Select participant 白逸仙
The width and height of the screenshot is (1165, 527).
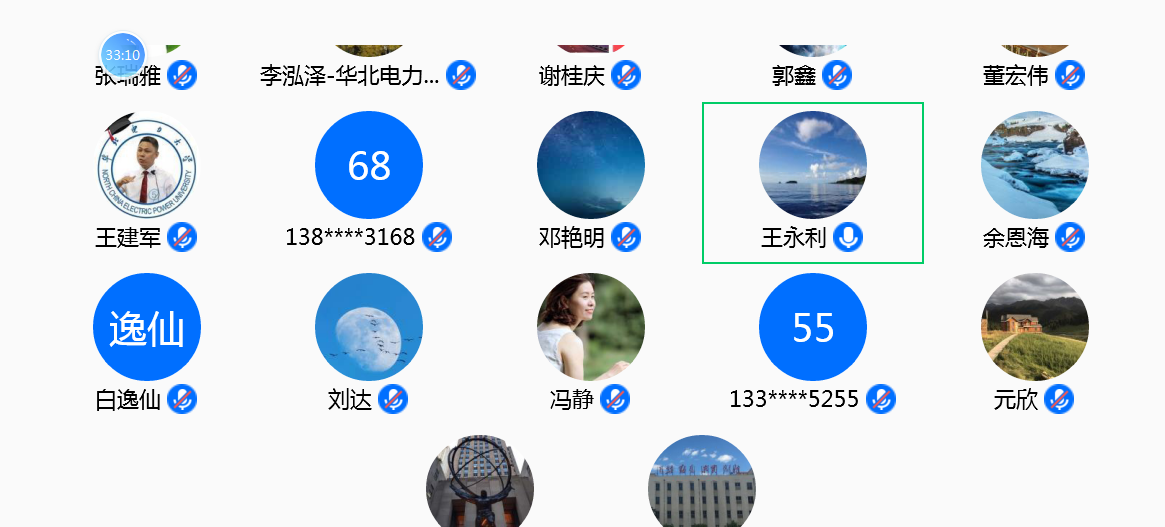146,328
